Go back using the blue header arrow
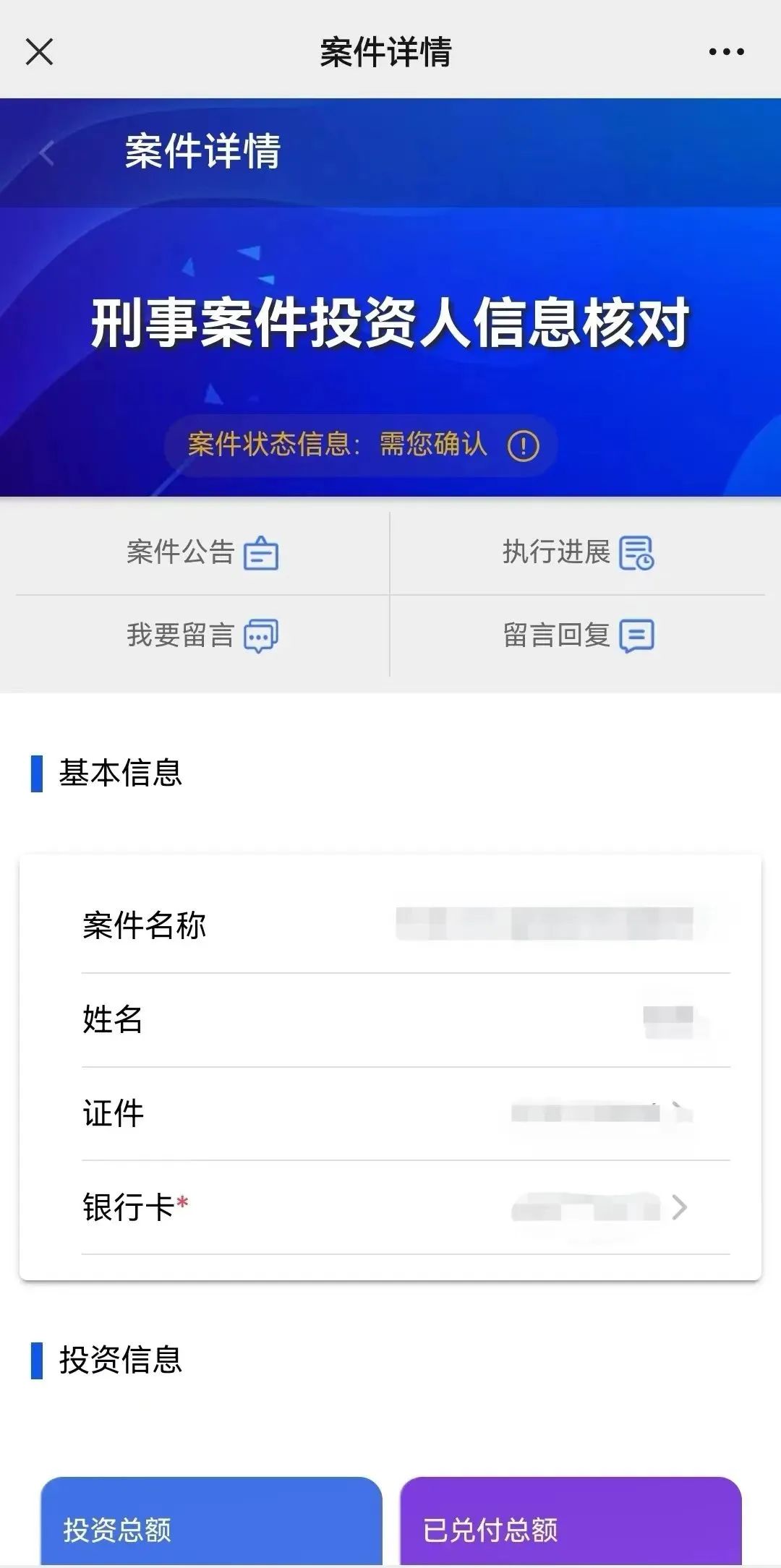This screenshot has height=1568, width=781. (48, 153)
